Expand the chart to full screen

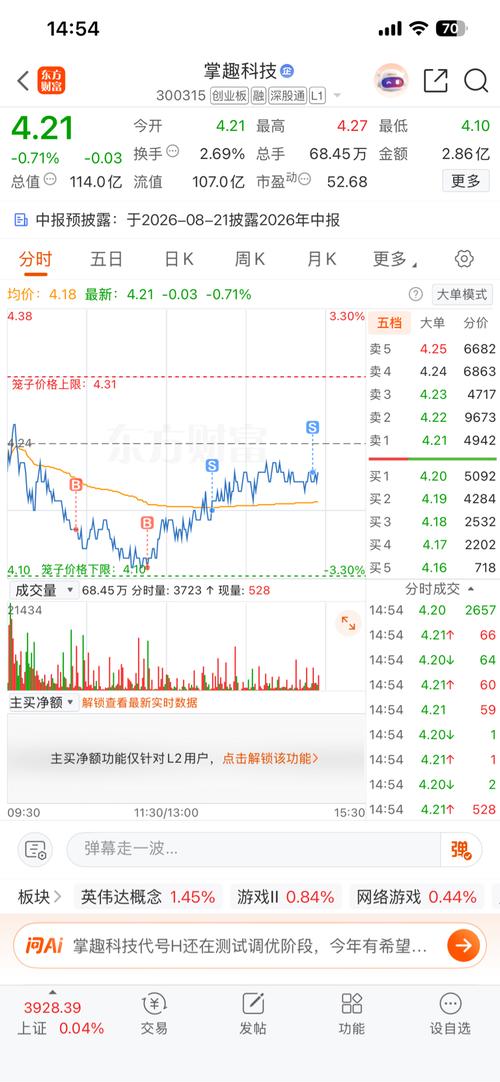click(x=348, y=624)
